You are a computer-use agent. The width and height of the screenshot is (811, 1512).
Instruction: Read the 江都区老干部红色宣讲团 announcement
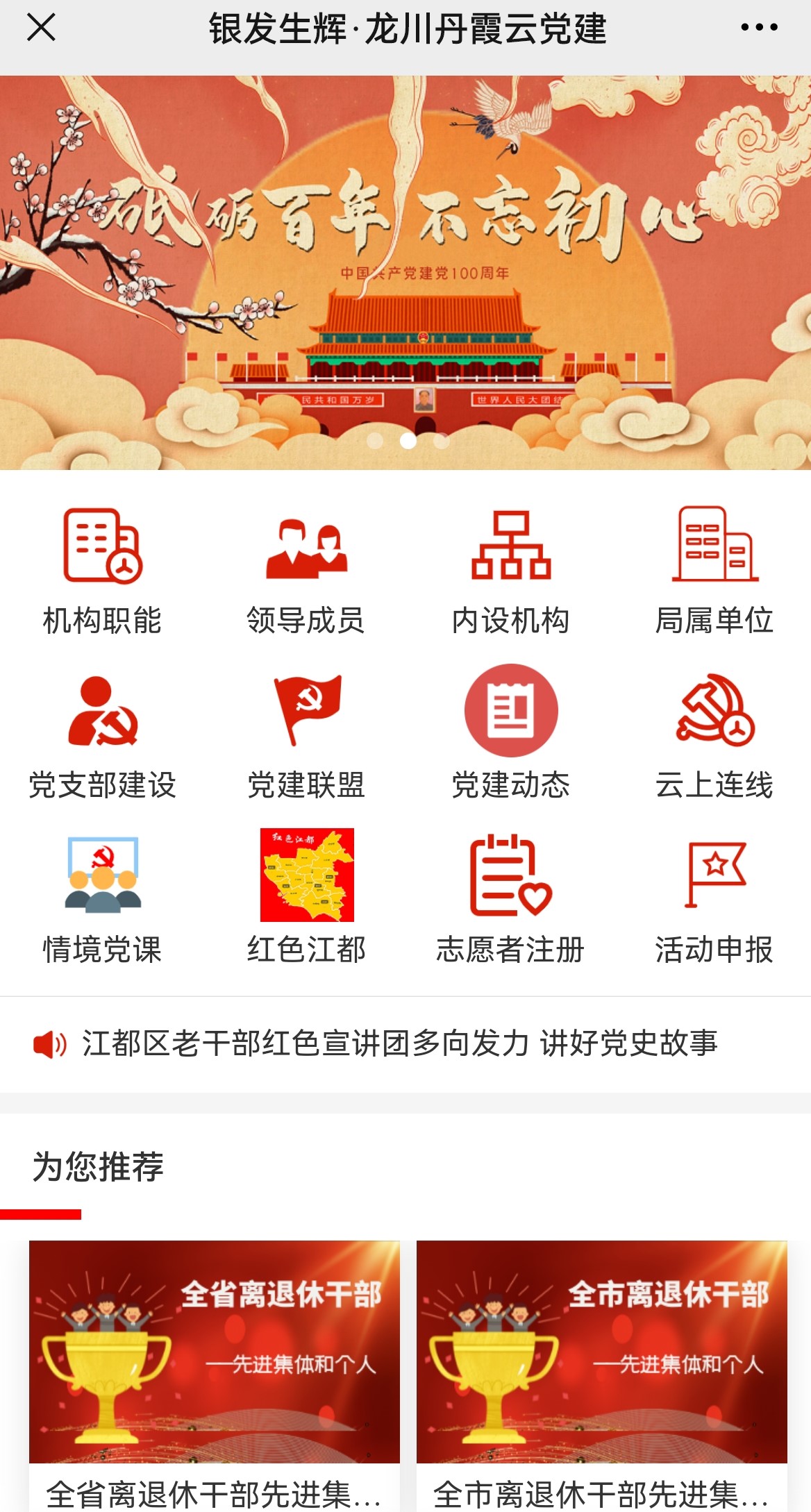coord(400,1043)
